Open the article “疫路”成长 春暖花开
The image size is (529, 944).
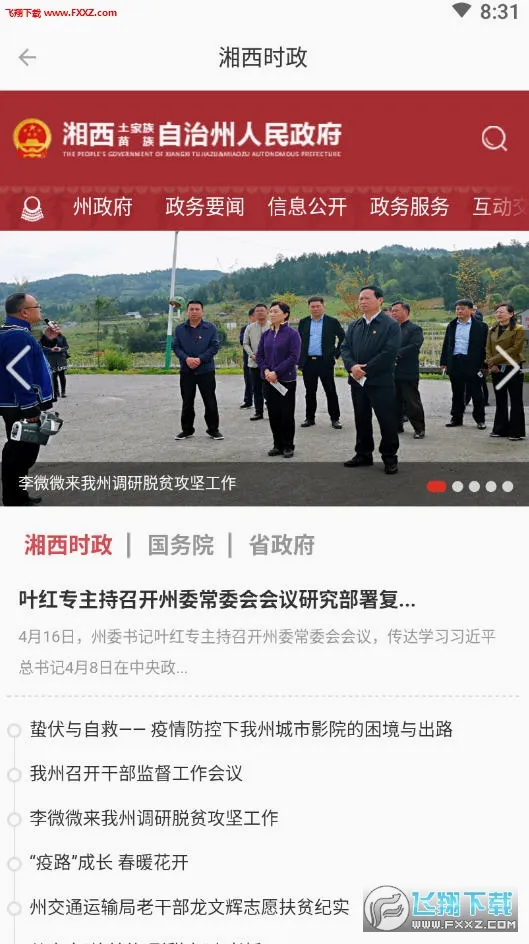pos(109,863)
